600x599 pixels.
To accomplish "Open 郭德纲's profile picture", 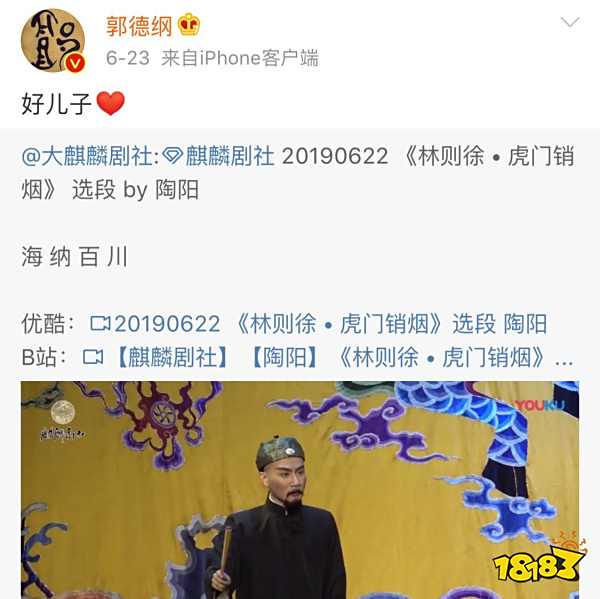I will pyautogui.click(x=52, y=40).
